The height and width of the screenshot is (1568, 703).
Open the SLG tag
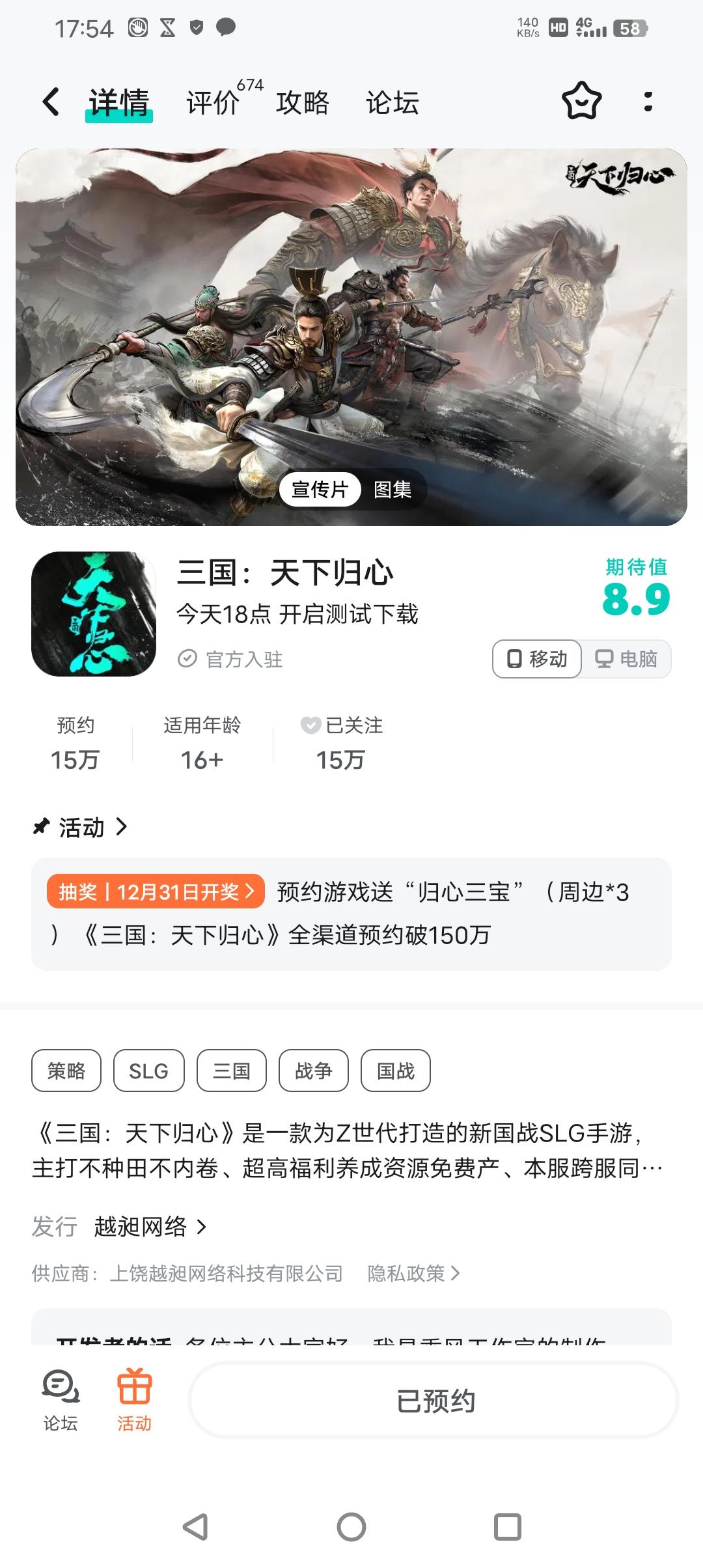[x=148, y=1071]
